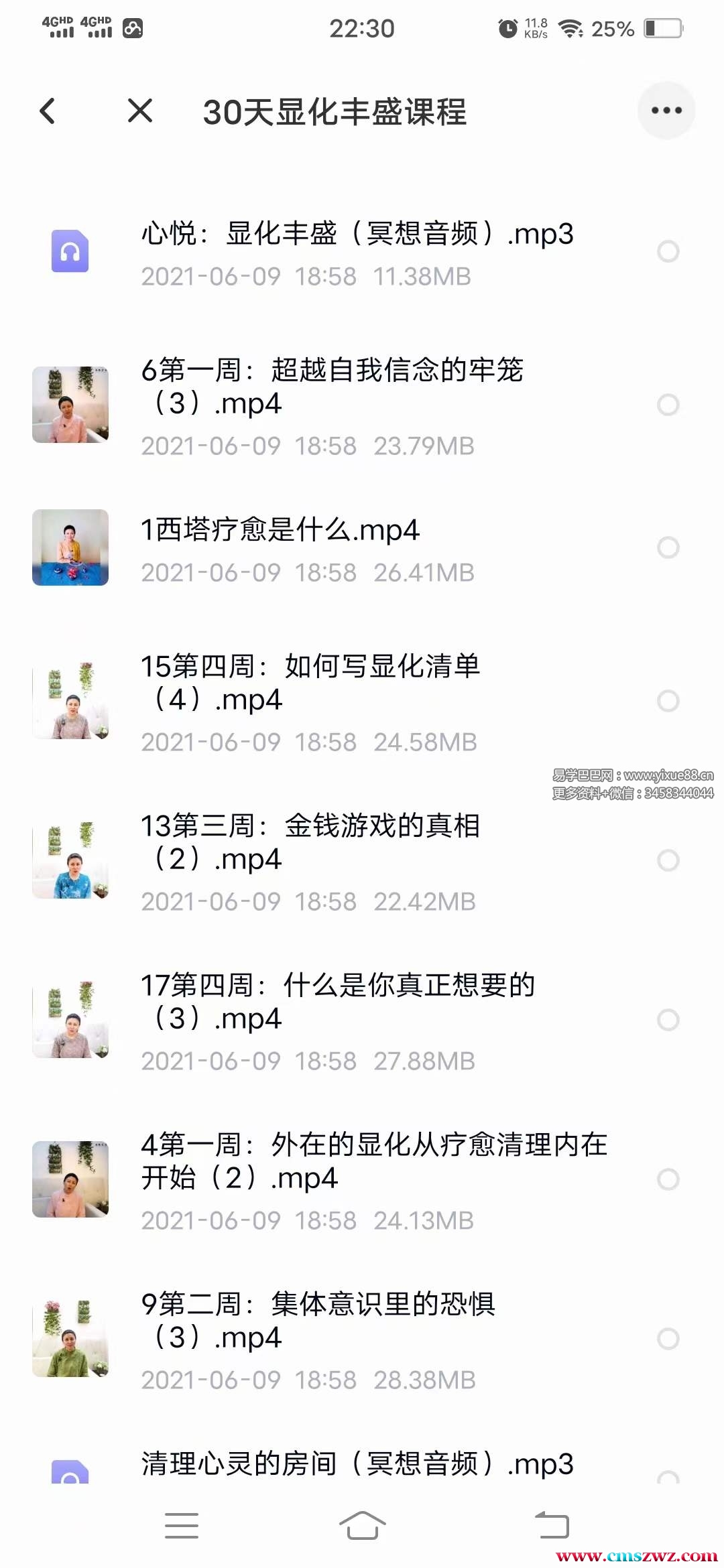
Task: Open 心悦：显化丰盛（冥想音频）.mp3 file
Action: (x=357, y=235)
